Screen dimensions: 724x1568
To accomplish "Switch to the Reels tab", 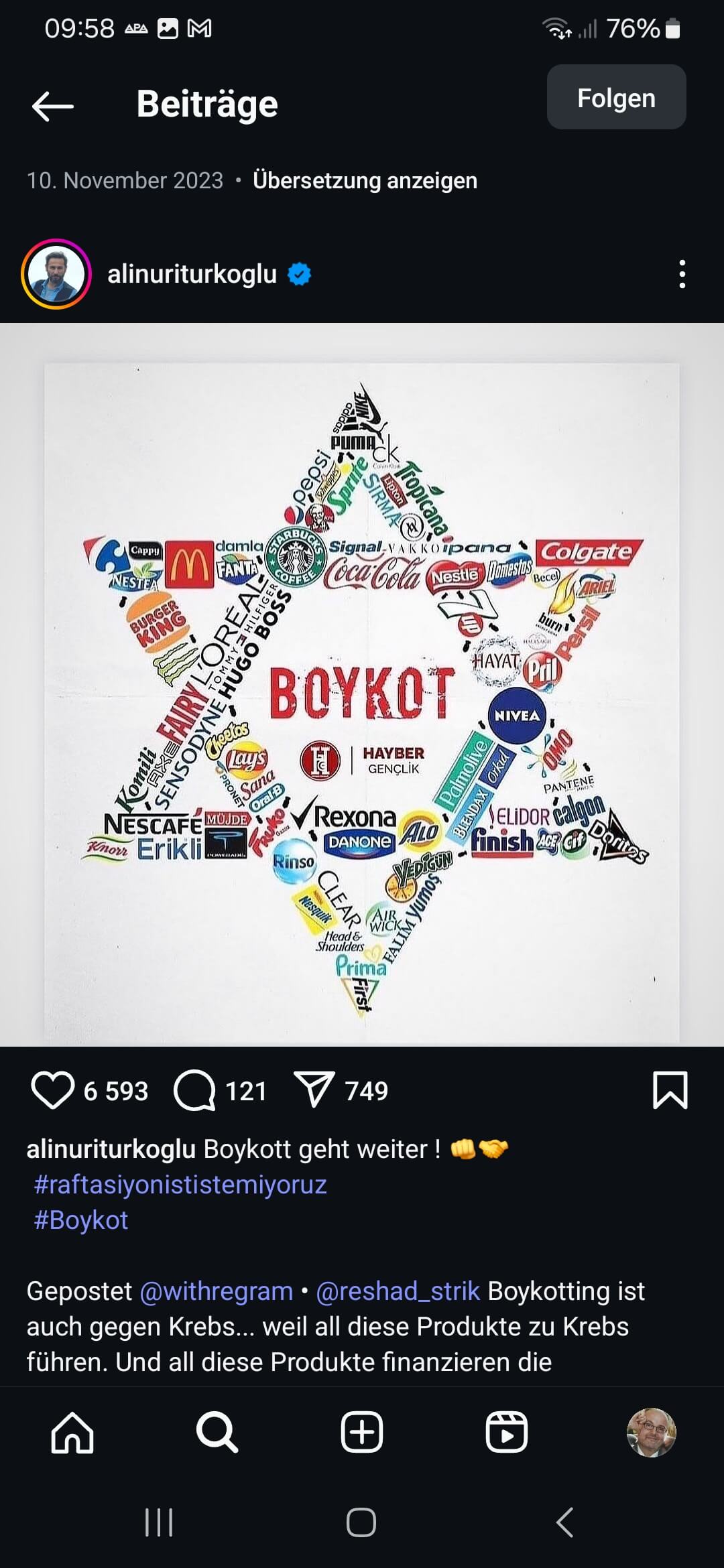I will point(506,1432).
